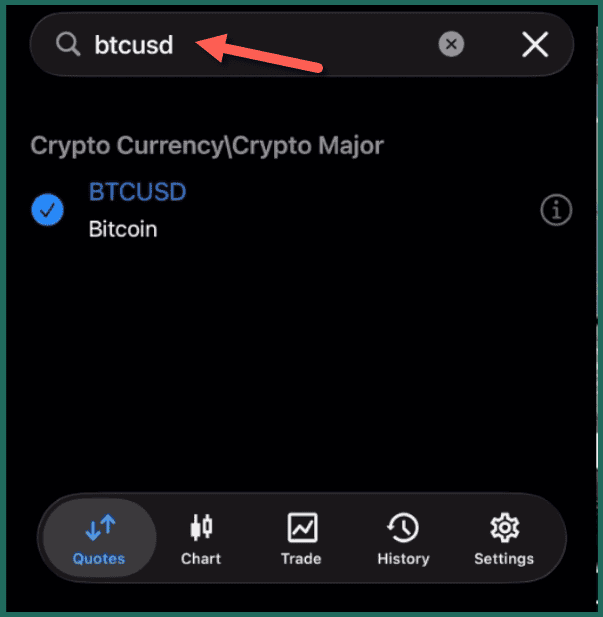Open the Settings tab
This screenshot has height=617, width=603.
(x=504, y=540)
